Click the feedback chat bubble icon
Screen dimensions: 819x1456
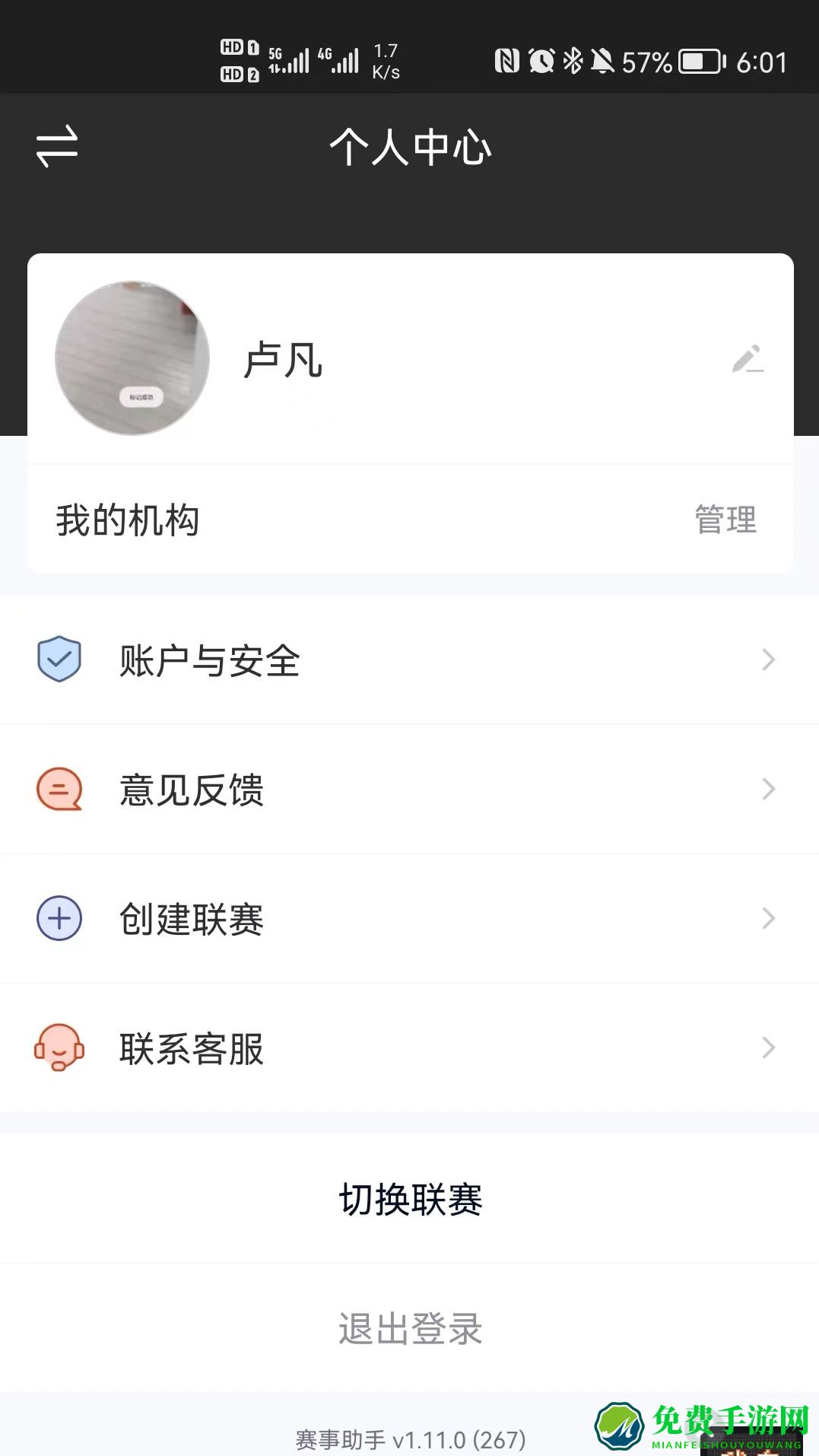coord(59,790)
